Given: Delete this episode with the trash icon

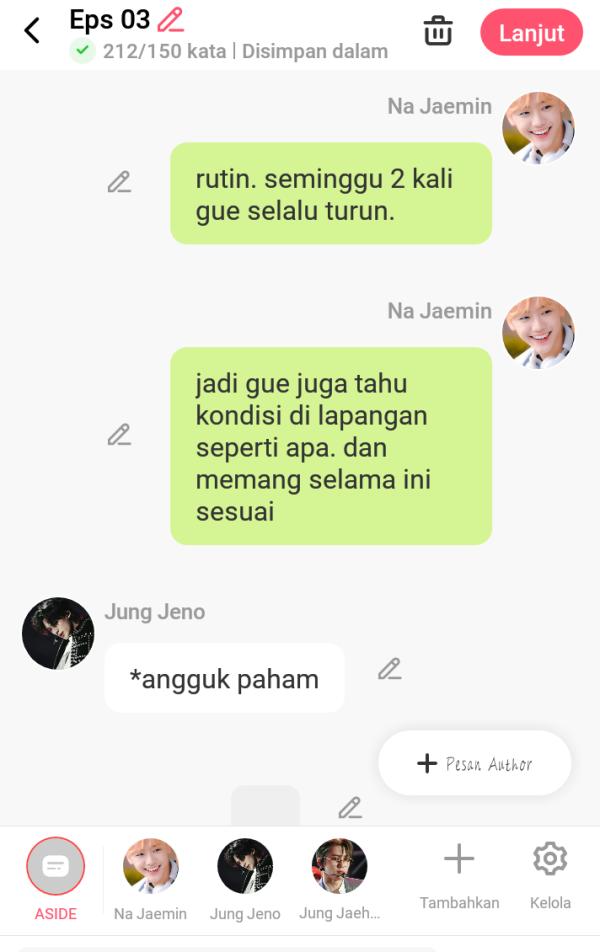Looking at the screenshot, I should click(x=438, y=31).
